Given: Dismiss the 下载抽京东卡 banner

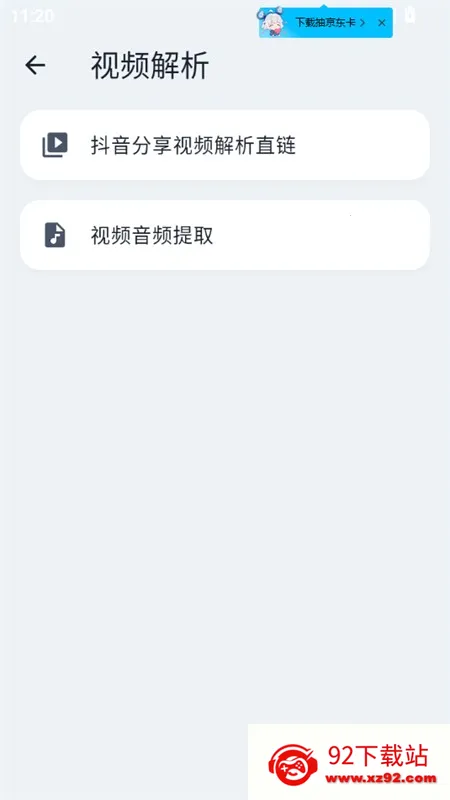Looking at the screenshot, I should [382, 22].
